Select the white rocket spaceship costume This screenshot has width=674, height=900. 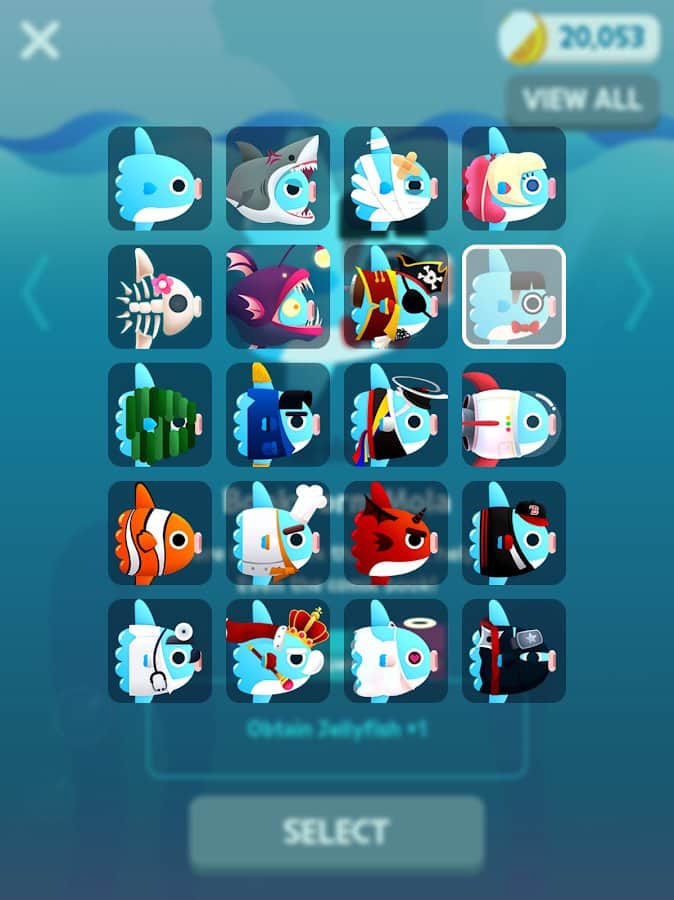(514, 414)
